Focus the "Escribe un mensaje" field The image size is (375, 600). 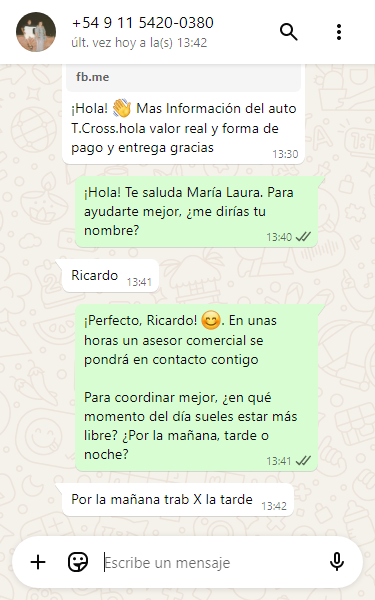212,563
